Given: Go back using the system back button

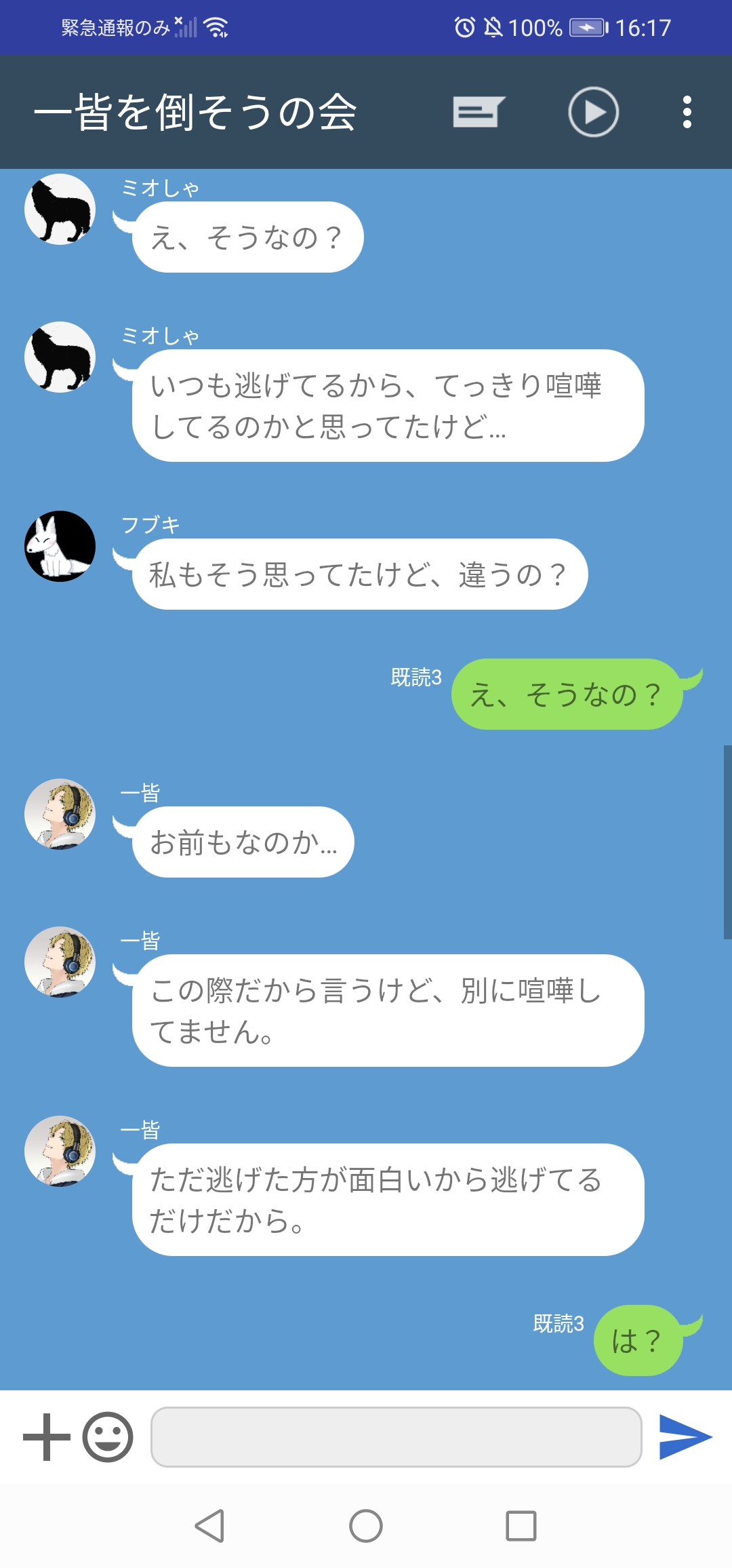Looking at the screenshot, I should [x=209, y=1526].
